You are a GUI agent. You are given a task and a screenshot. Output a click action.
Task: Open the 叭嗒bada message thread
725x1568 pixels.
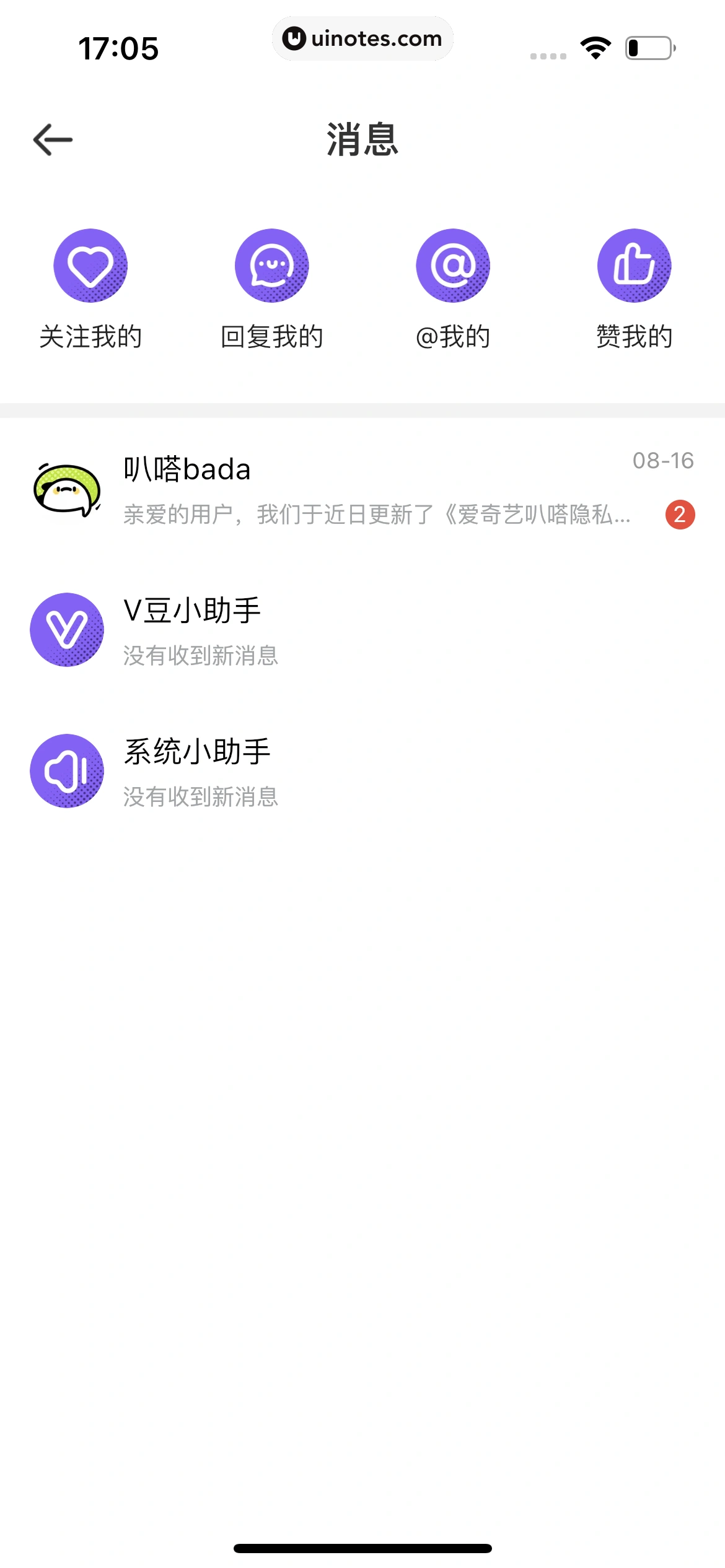362,489
